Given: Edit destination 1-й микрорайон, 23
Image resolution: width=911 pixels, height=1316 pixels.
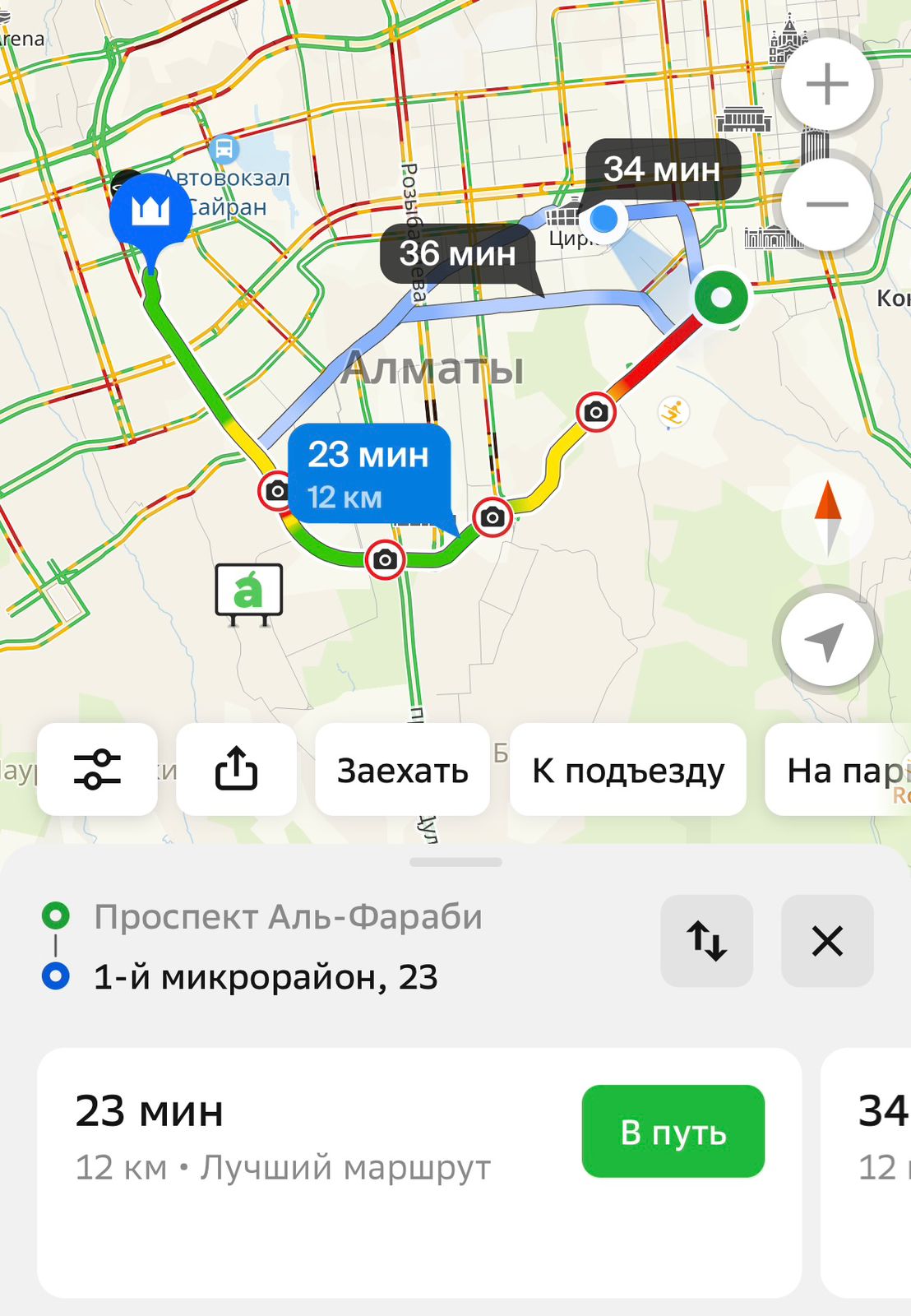Looking at the screenshot, I should click(265, 977).
